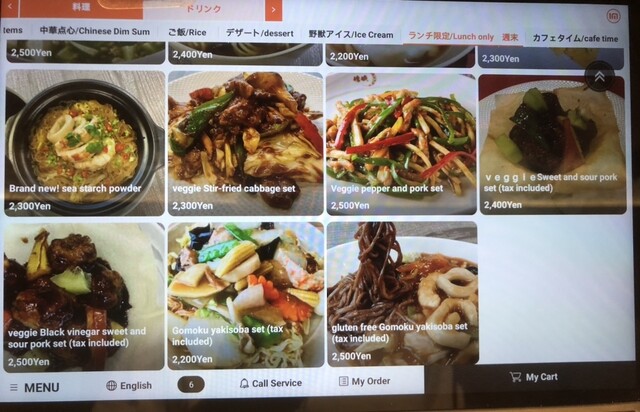Select veggie Black vinegar sweet and sour pork
The height and width of the screenshot is (412, 640).
click(x=84, y=295)
